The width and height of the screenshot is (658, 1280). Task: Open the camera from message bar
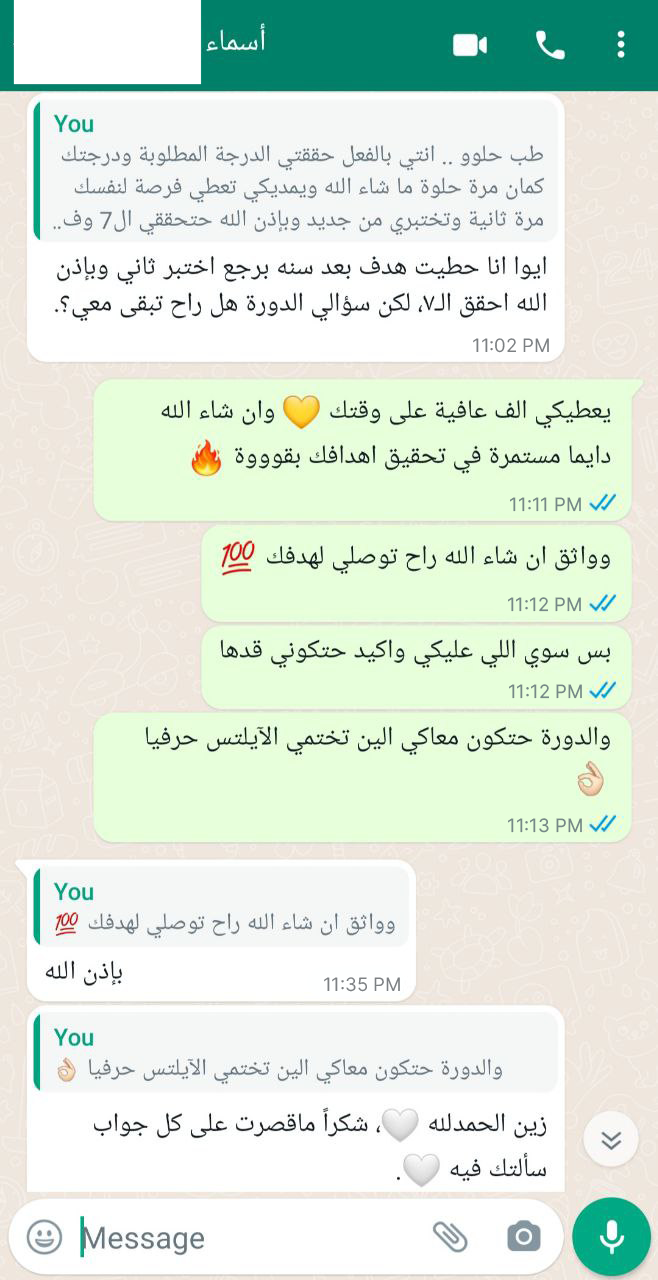click(523, 1237)
